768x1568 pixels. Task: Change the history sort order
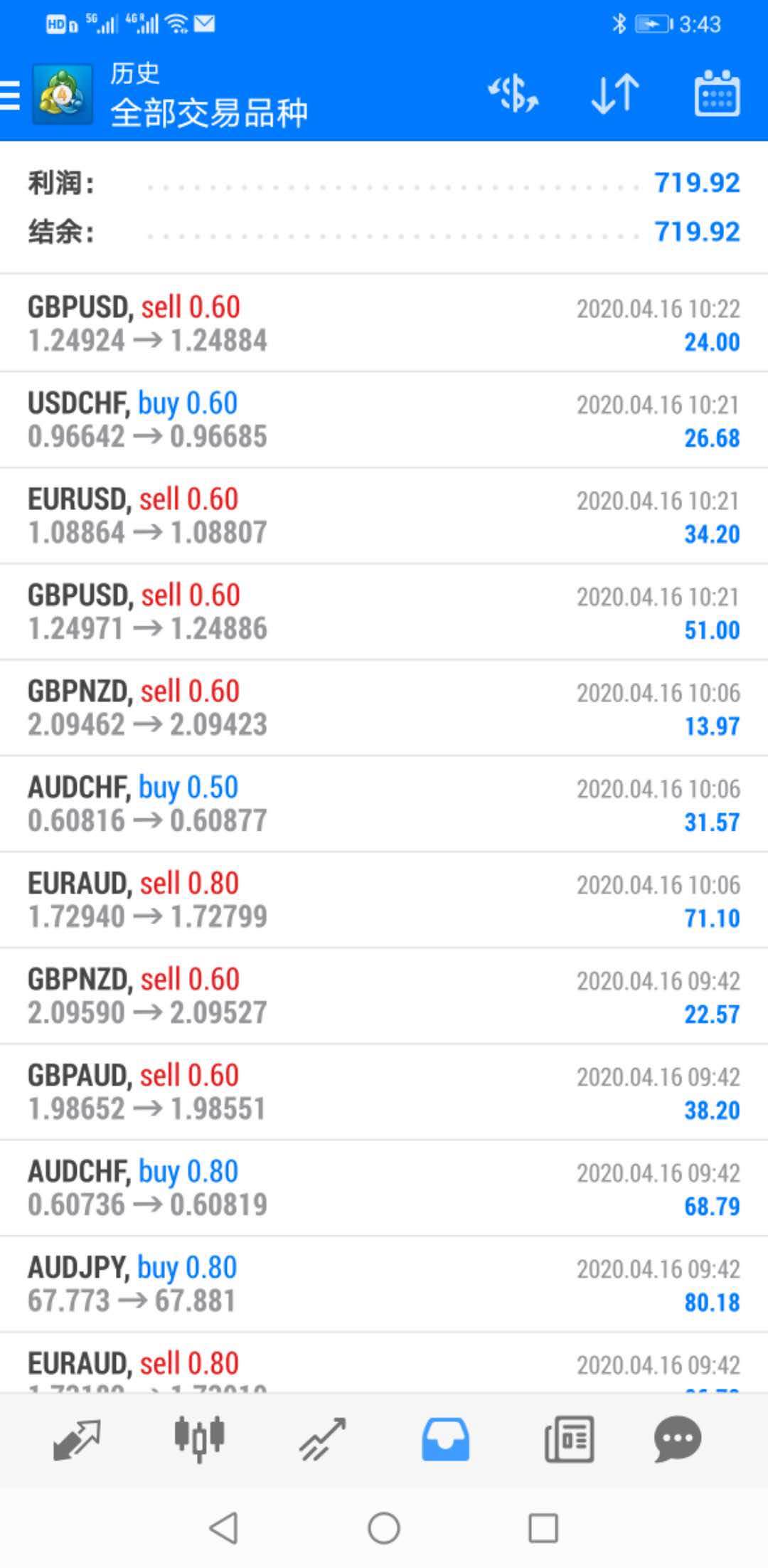[615, 94]
